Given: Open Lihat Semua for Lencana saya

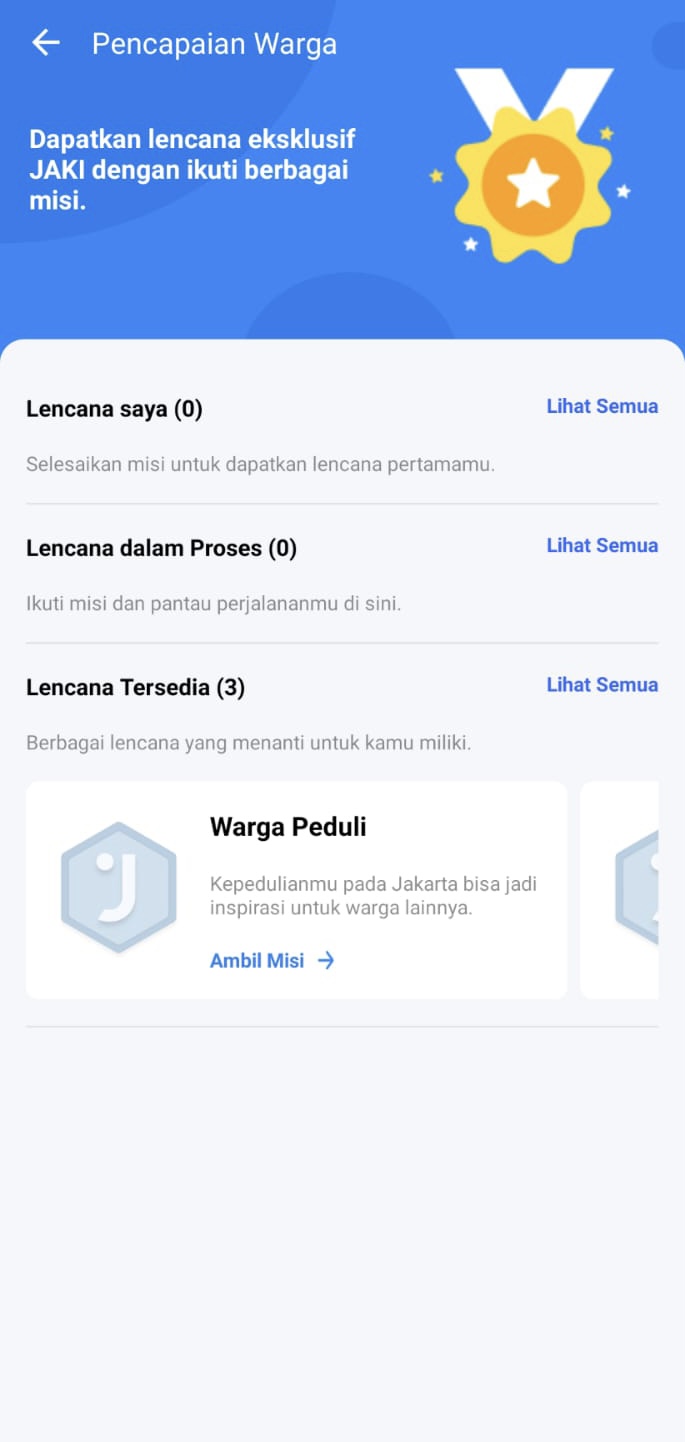Looking at the screenshot, I should tap(602, 406).
